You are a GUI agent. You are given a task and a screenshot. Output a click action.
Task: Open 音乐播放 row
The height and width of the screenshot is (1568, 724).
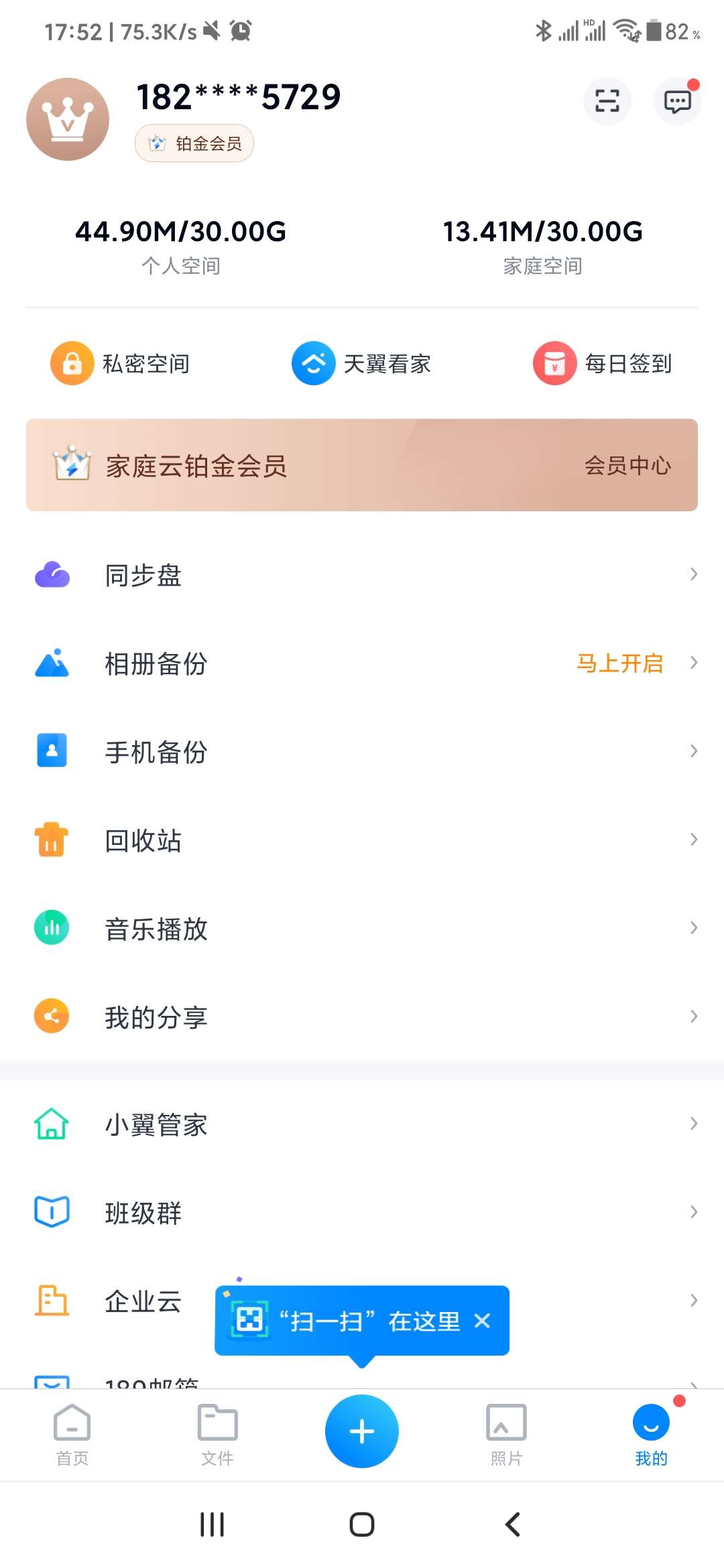tap(362, 929)
